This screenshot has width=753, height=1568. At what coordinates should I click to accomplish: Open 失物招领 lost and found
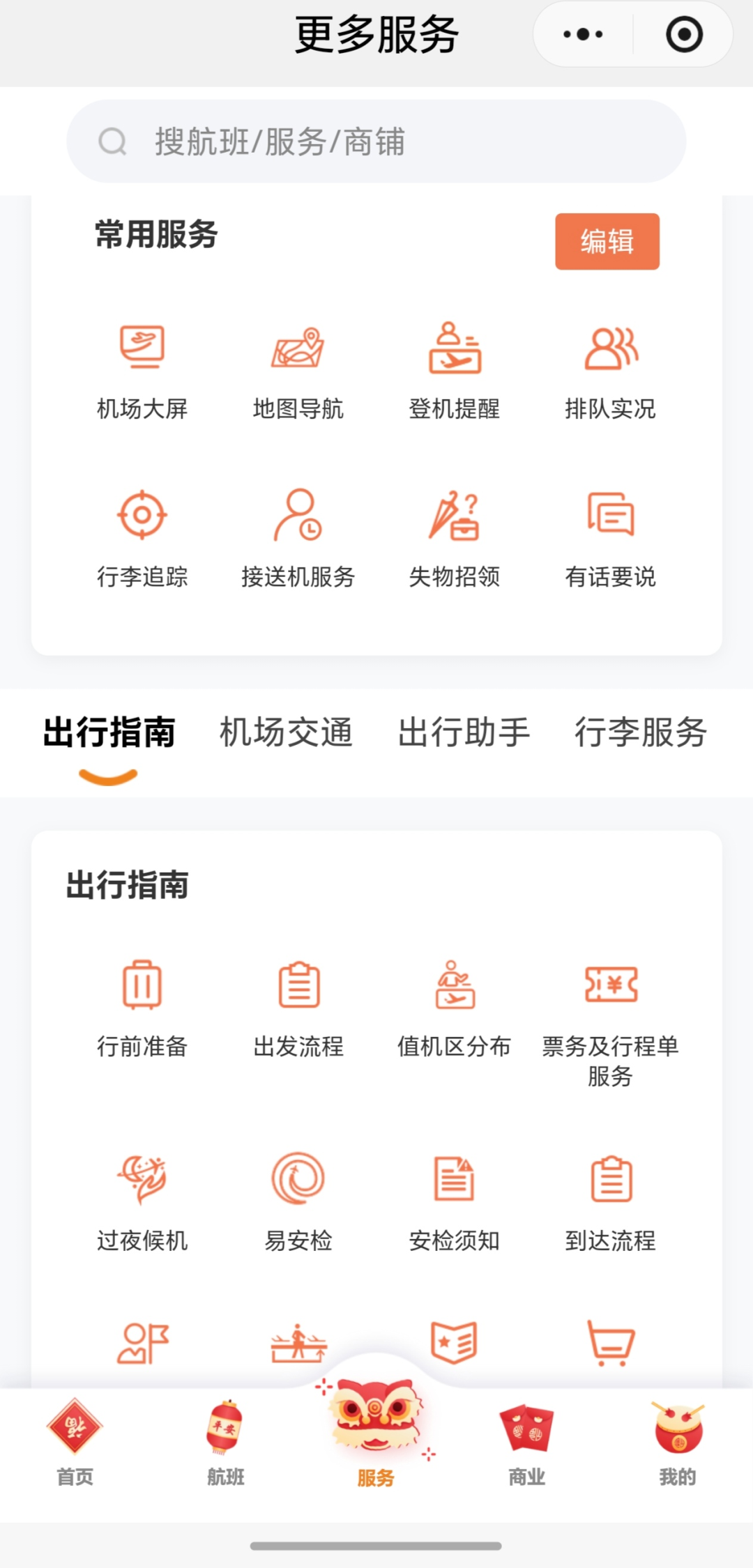(455, 537)
